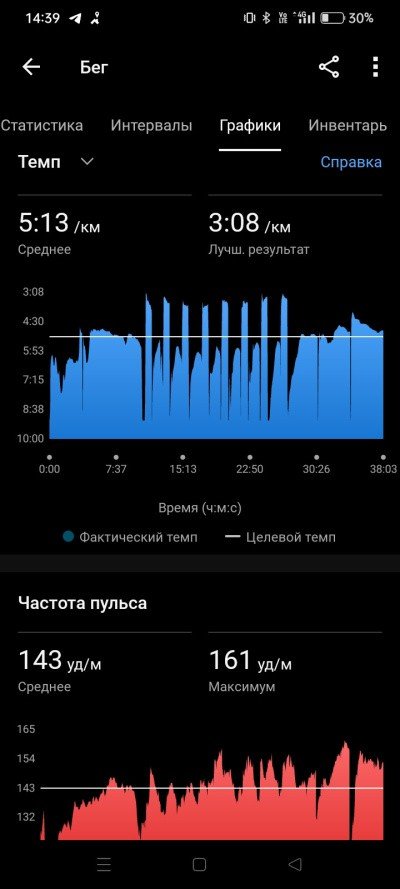The image size is (400, 889).
Task: Tap the system home button
Action: tap(199, 864)
